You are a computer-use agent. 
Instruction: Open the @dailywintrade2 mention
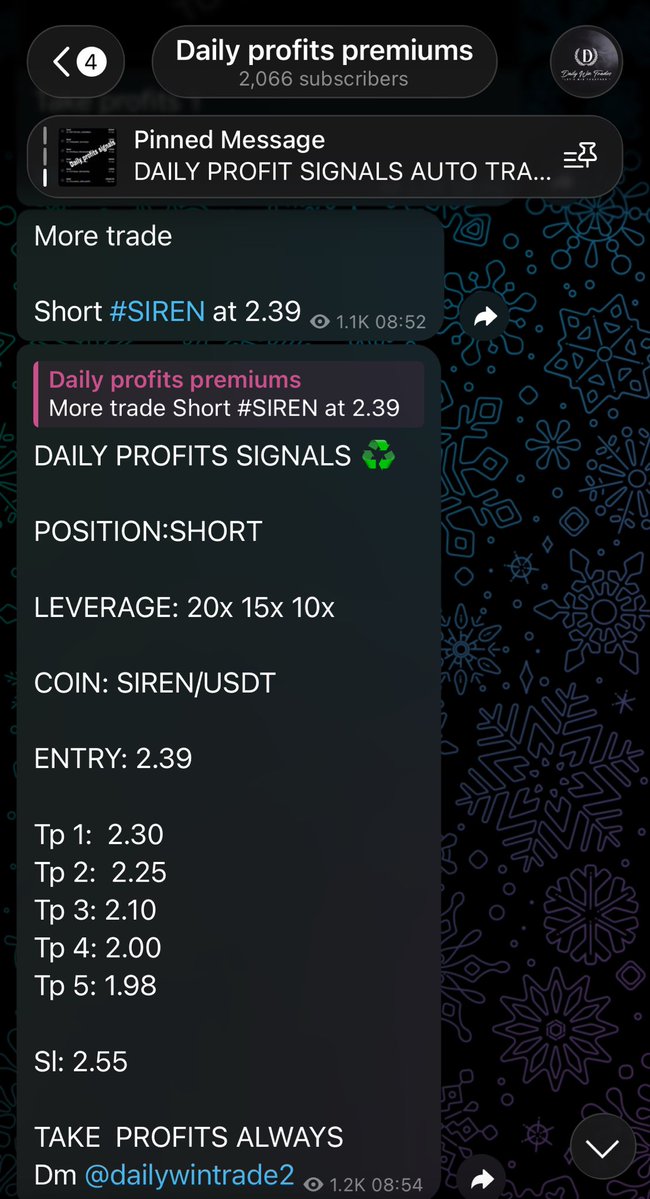coord(189,1175)
